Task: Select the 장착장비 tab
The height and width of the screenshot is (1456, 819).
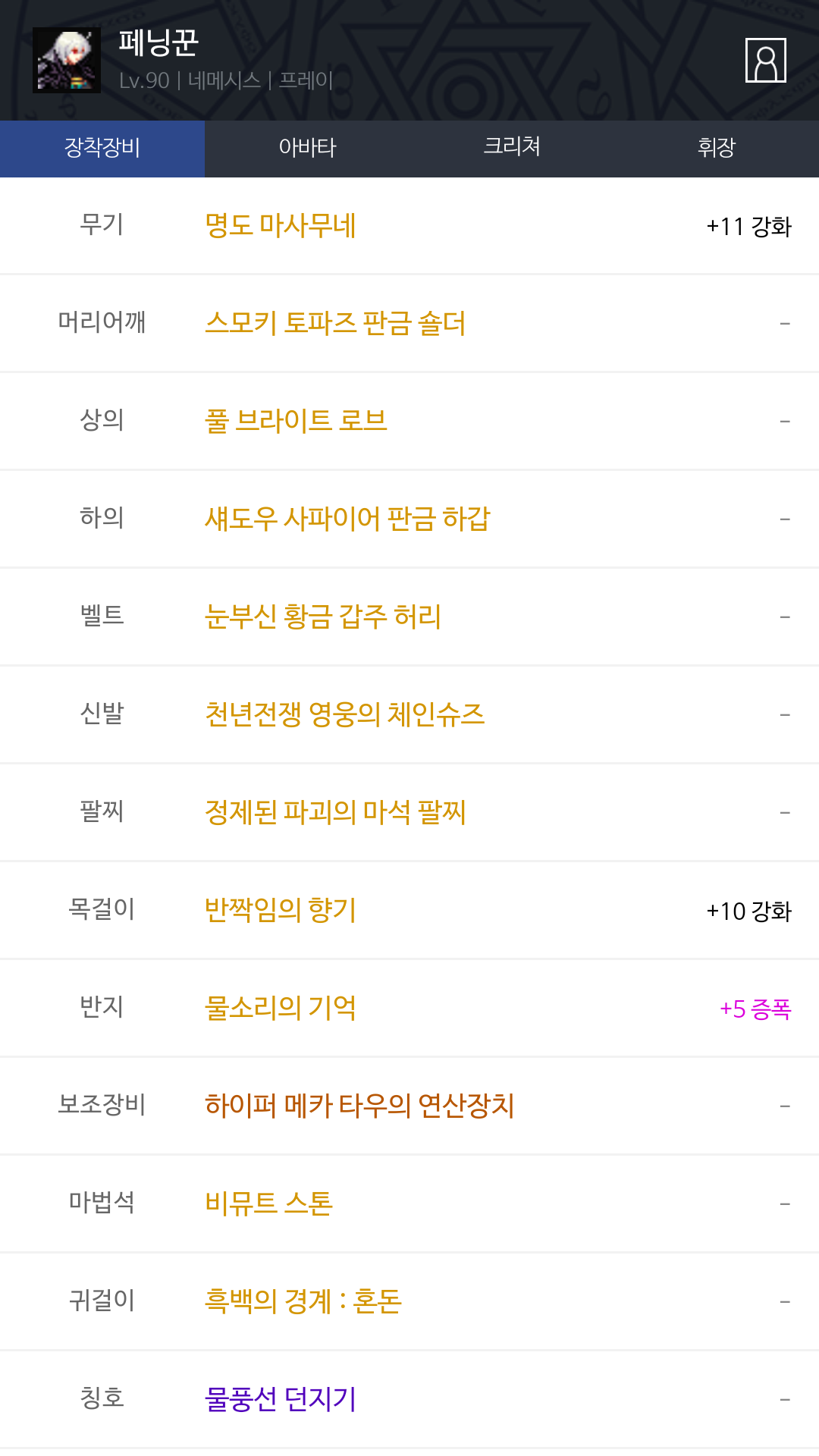Action: tap(102, 149)
